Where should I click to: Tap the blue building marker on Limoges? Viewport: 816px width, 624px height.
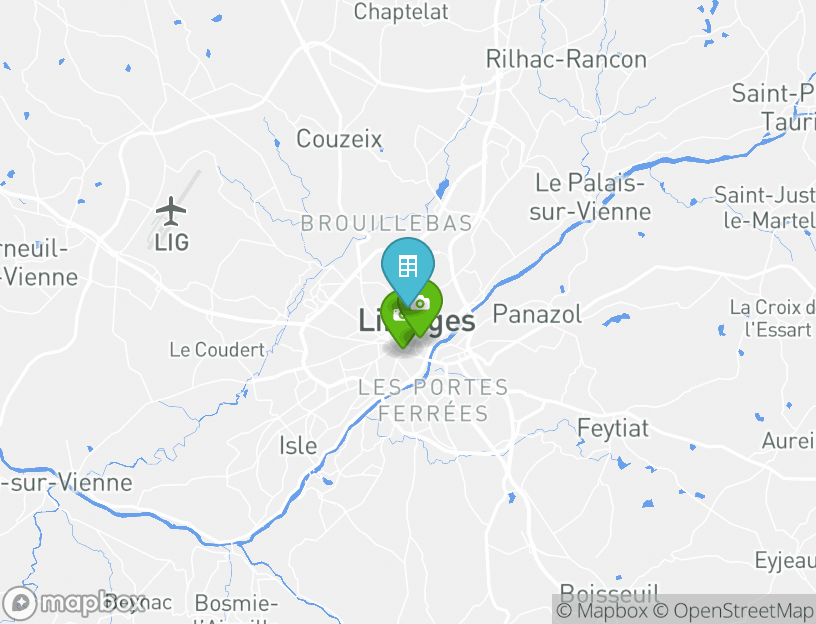pyautogui.click(x=407, y=266)
